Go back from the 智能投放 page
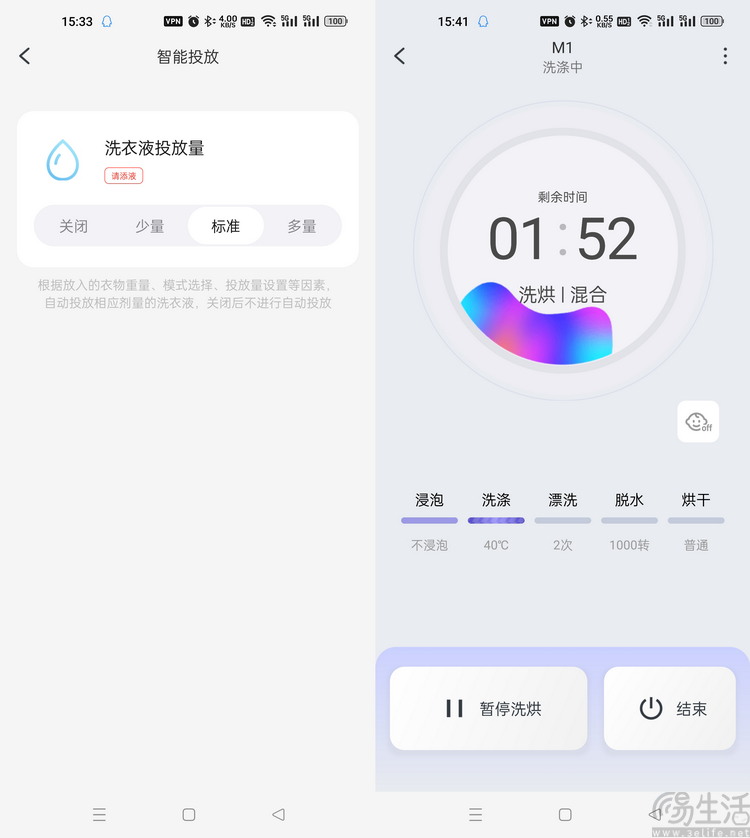 click(25, 56)
